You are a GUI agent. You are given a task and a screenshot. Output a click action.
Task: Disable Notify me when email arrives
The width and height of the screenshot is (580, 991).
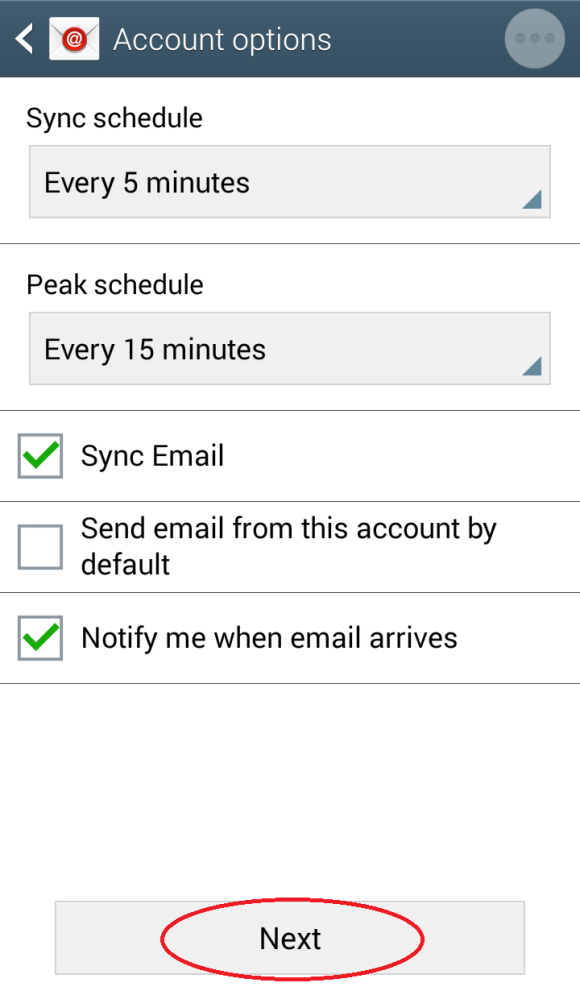pyautogui.click(x=40, y=638)
